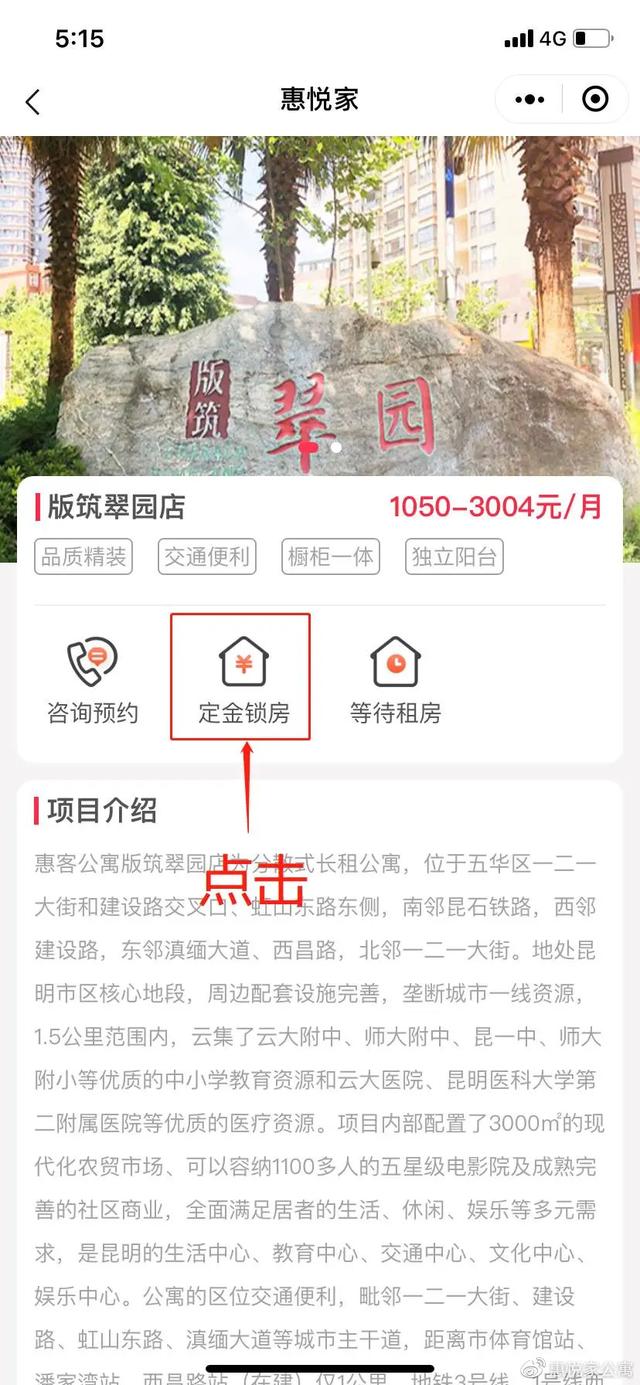
Task: Close the mini program via the circle icon
Action: pyautogui.click(x=595, y=100)
